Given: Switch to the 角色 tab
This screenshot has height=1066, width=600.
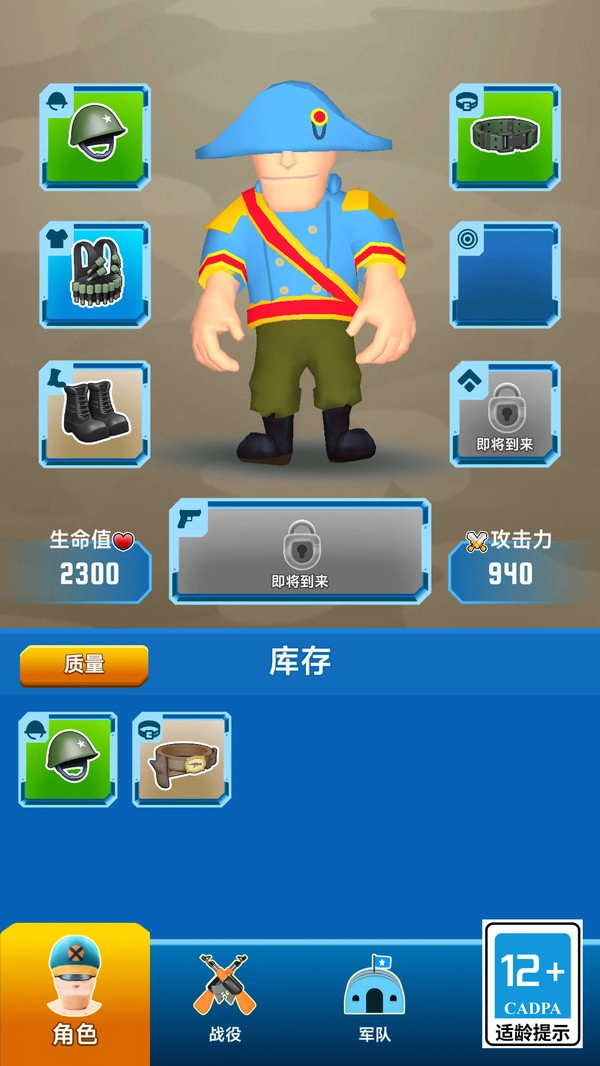Looking at the screenshot, I should point(75,995).
